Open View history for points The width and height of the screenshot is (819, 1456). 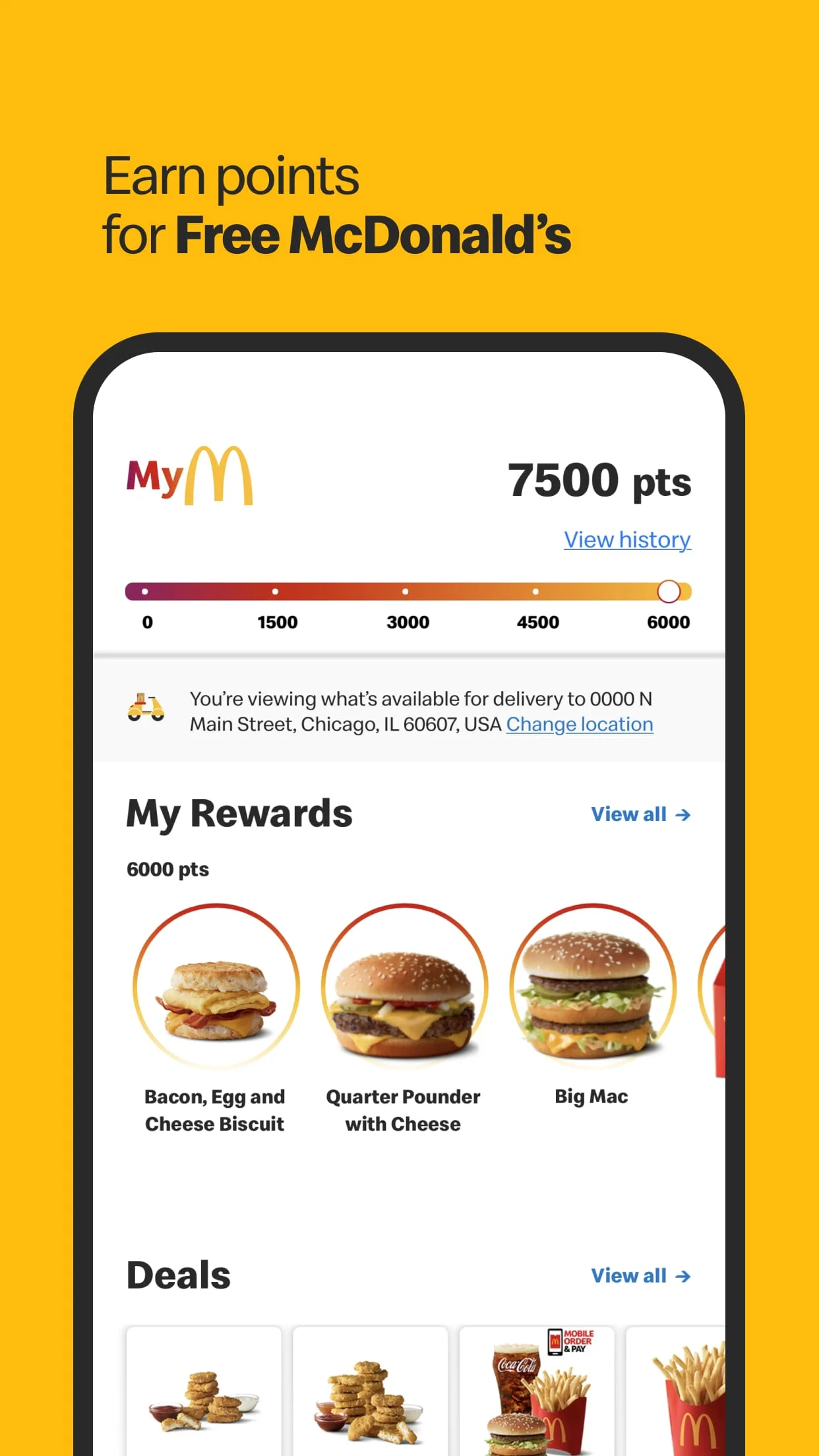coord(626,539)
